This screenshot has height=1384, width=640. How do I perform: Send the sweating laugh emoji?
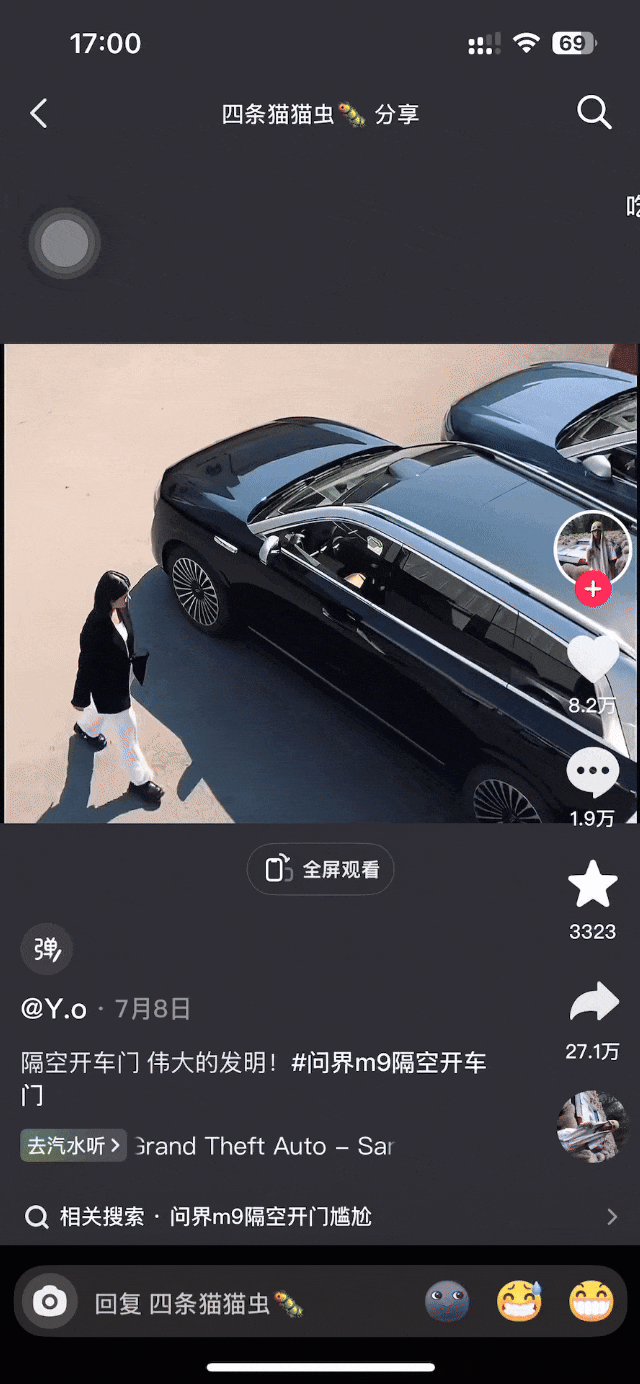519,1301
